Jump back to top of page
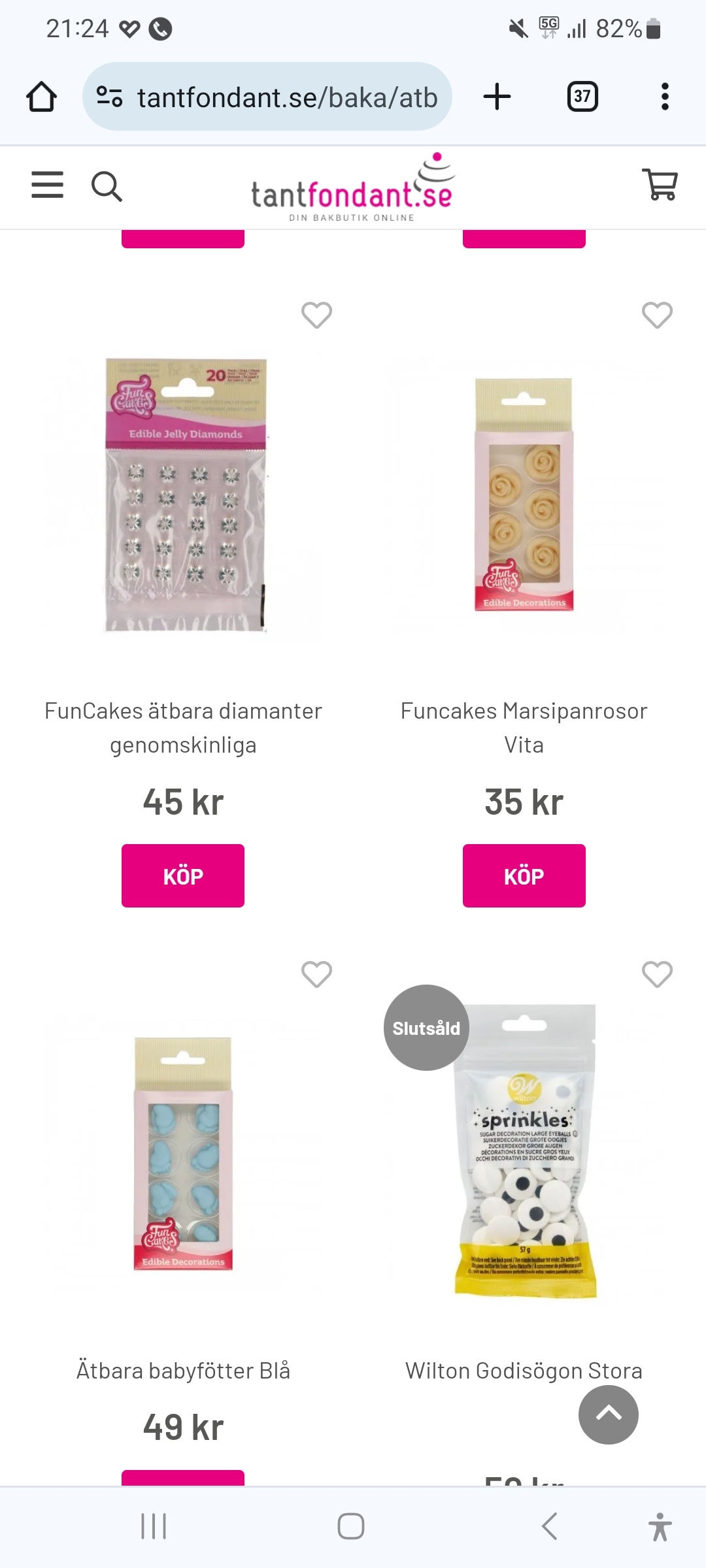The height and width of the screenshot is (1568, 706). point(608,1414)
